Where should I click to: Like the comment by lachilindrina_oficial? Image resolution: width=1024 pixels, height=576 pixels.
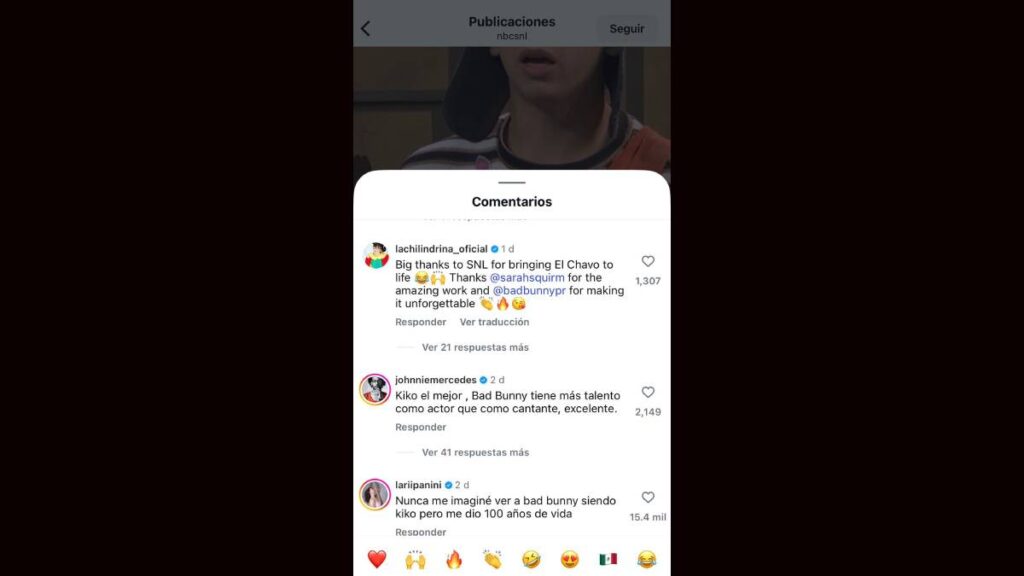click(x=648, y=262)
